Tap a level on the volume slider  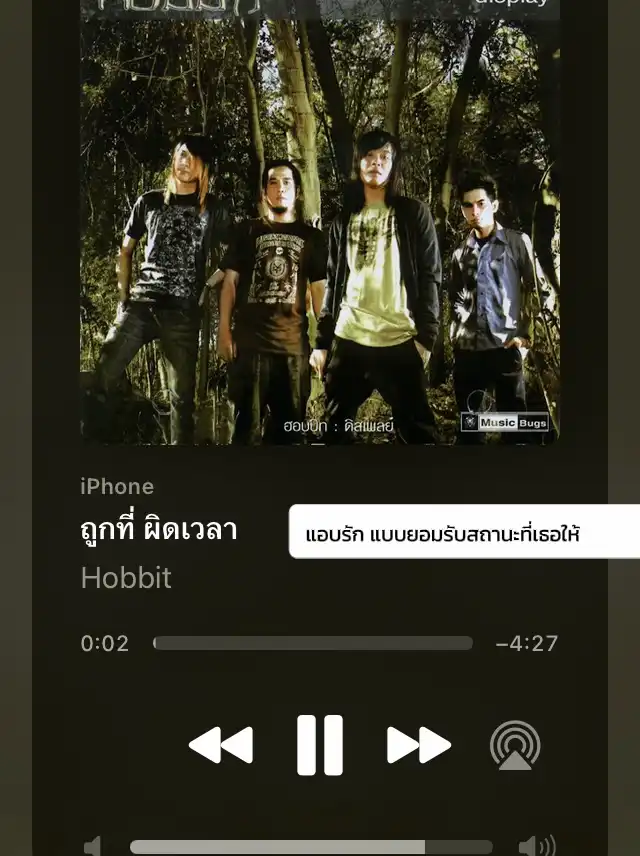tap(310, 847)
